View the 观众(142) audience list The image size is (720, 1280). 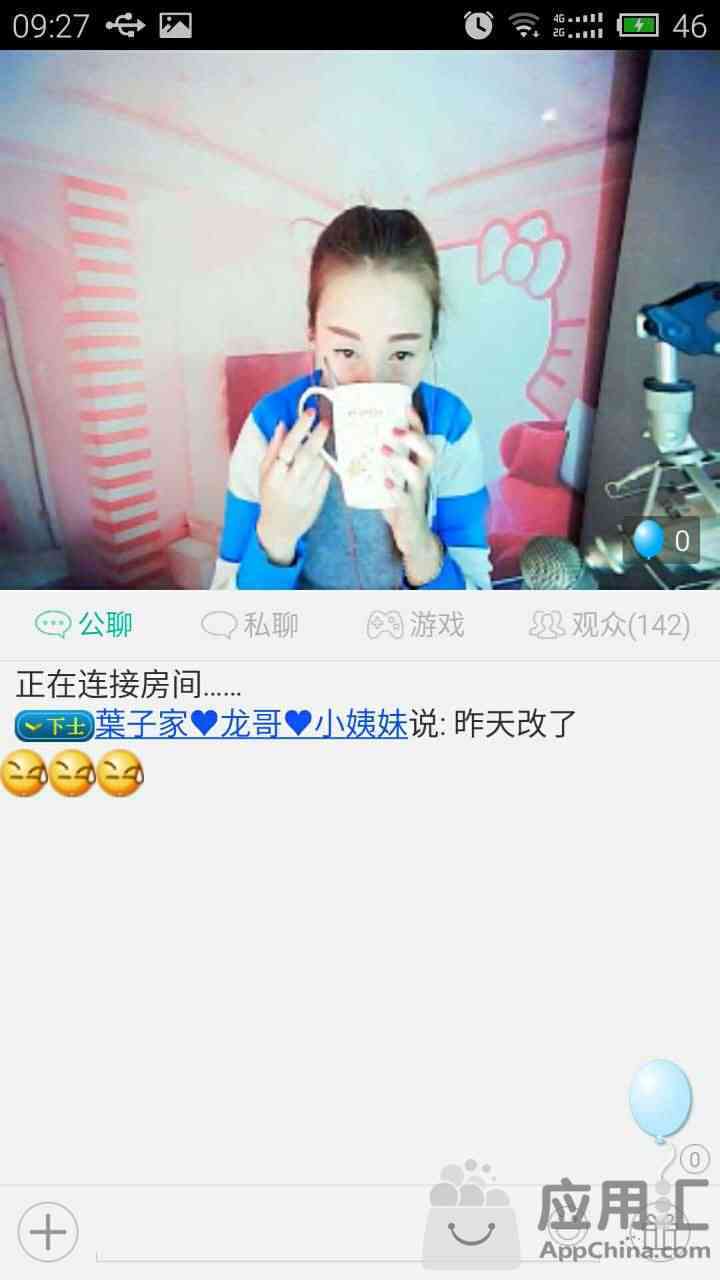coord(609,625)
